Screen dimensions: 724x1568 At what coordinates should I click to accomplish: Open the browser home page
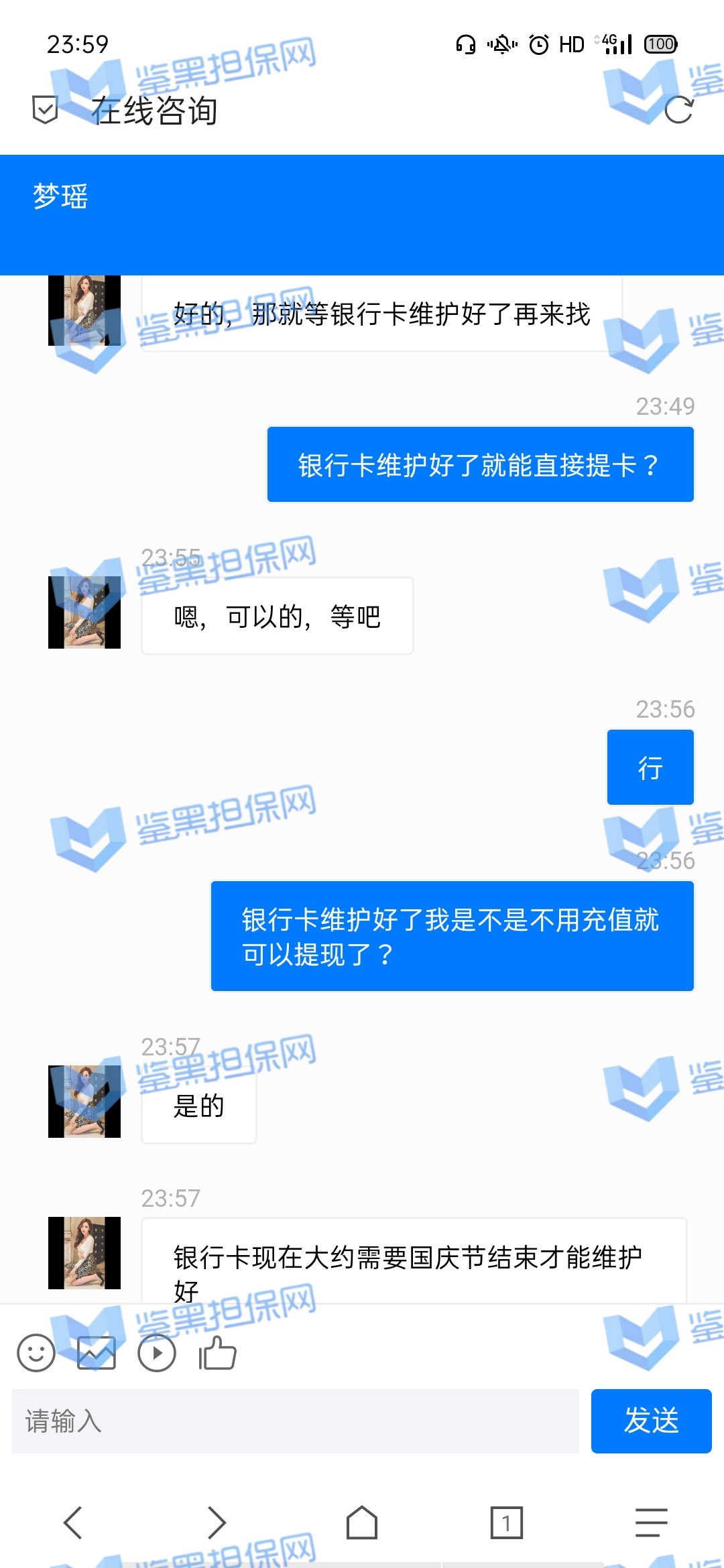[362, 1522]
